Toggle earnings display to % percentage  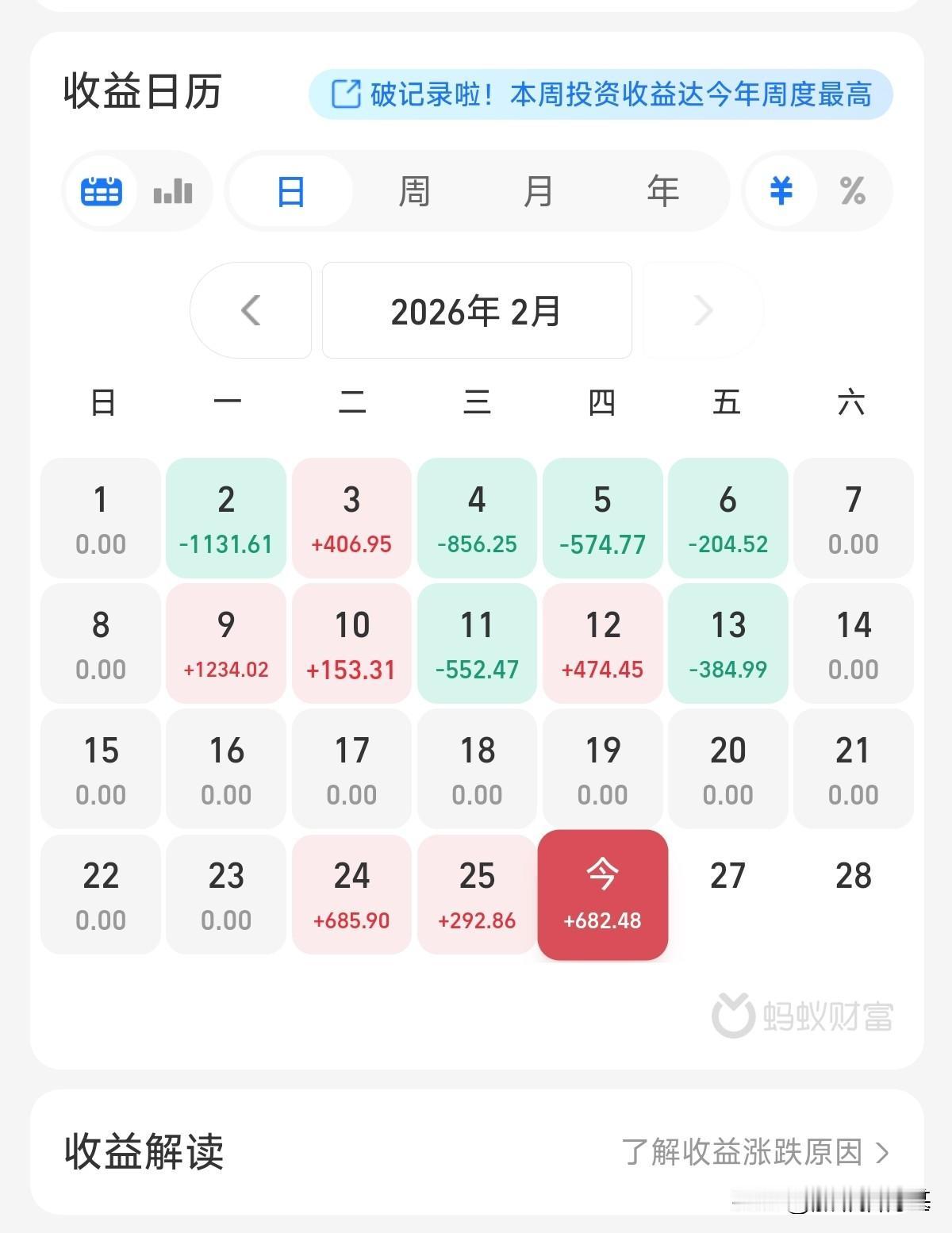(852, 190)
